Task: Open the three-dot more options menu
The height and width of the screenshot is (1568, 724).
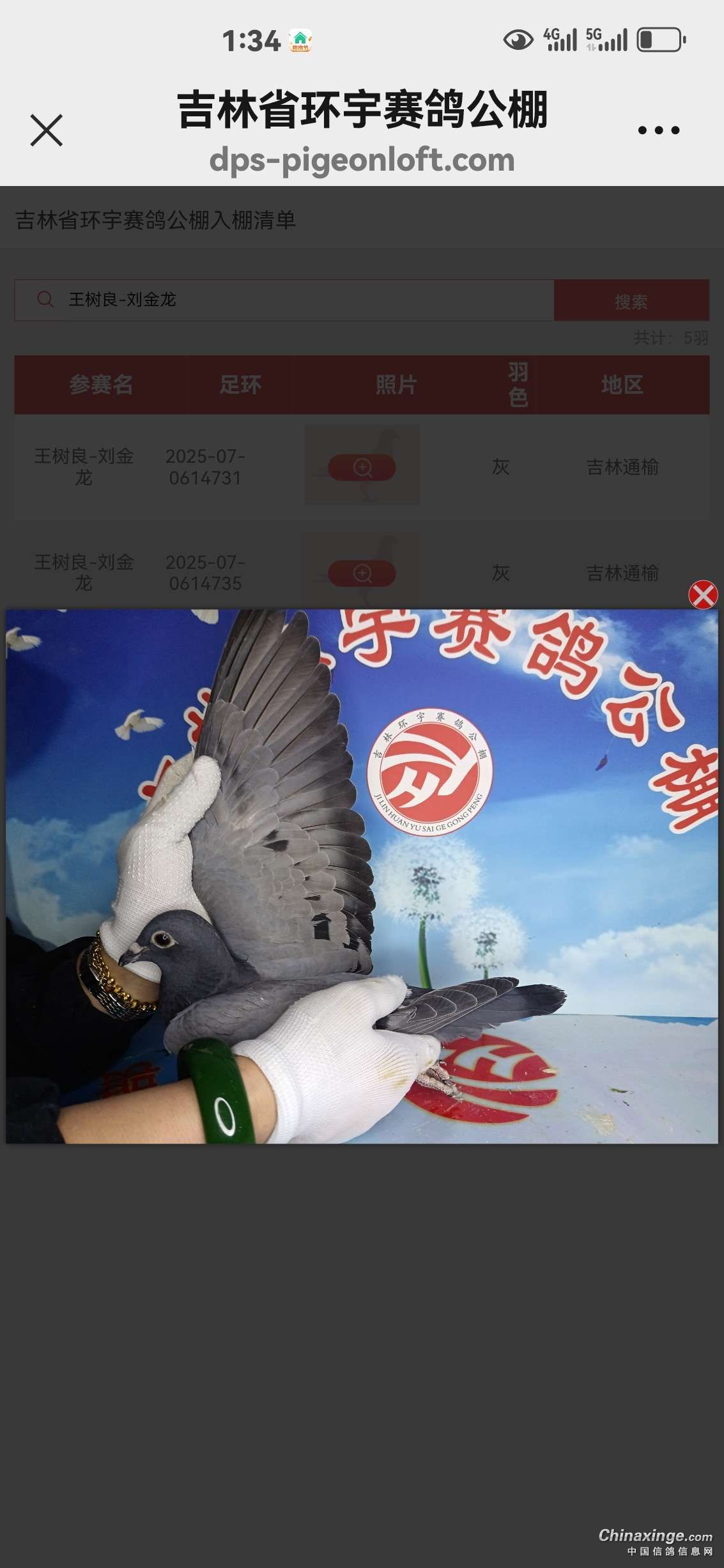Action: pos(658,130)
